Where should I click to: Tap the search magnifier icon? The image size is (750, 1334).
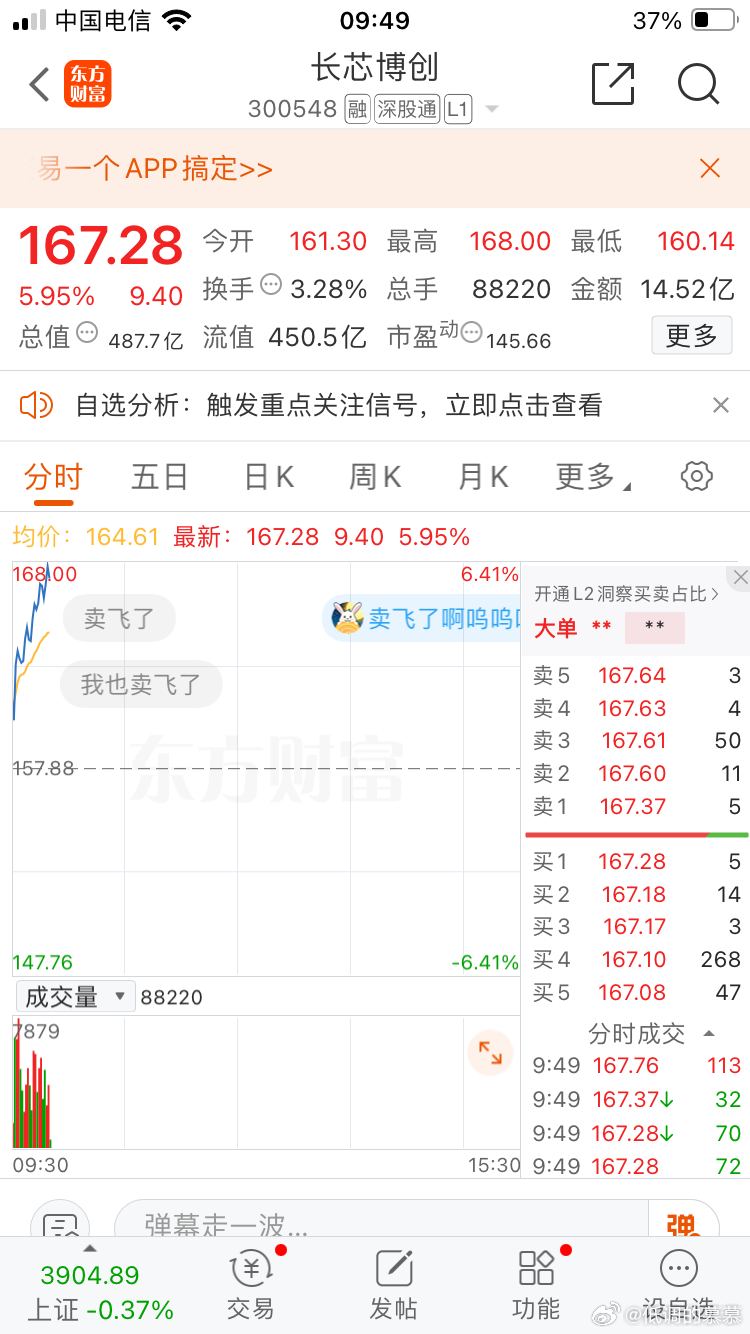(698, 85)
